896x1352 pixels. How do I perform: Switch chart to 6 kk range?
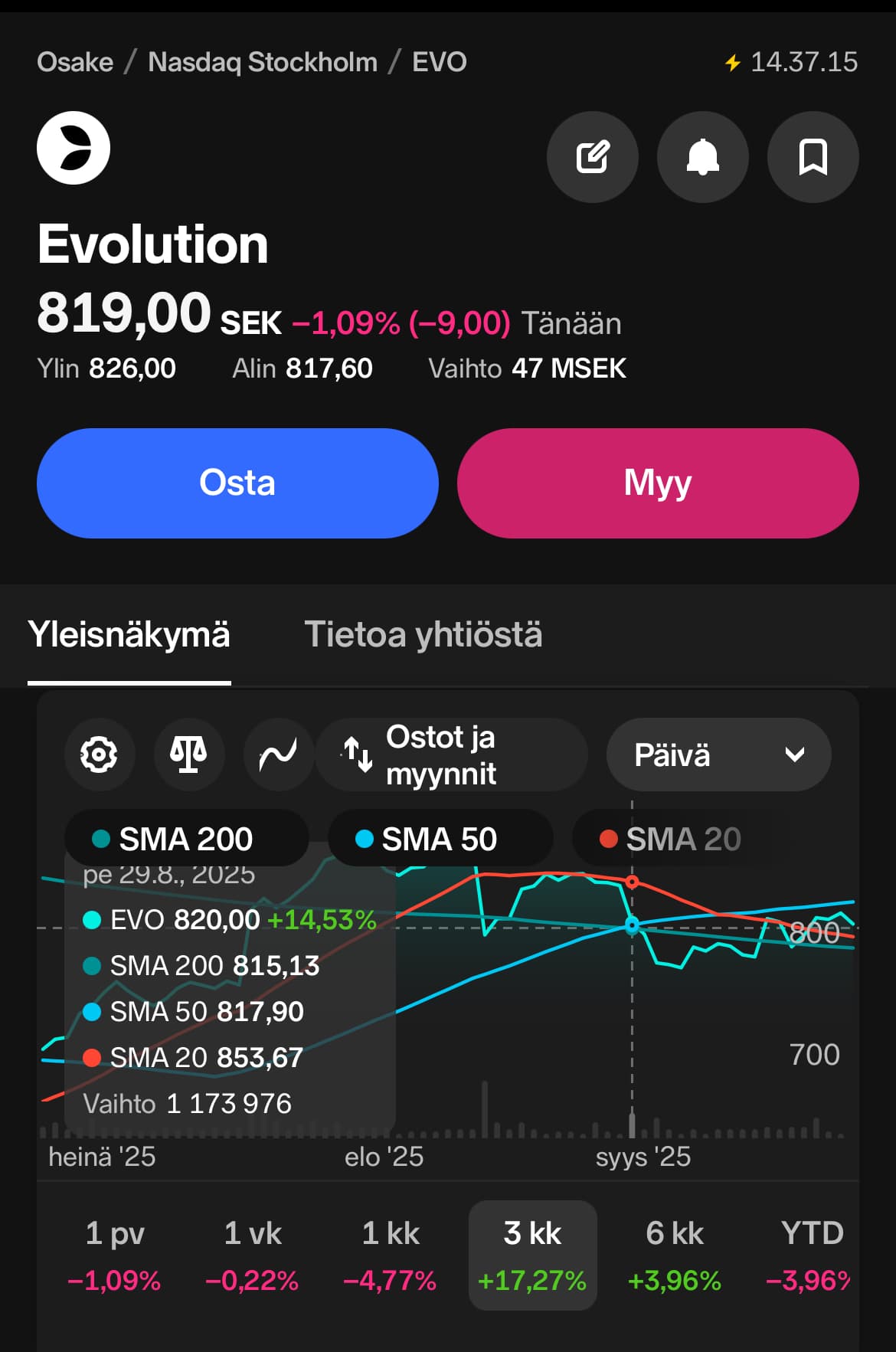(x=674, y=1255)
